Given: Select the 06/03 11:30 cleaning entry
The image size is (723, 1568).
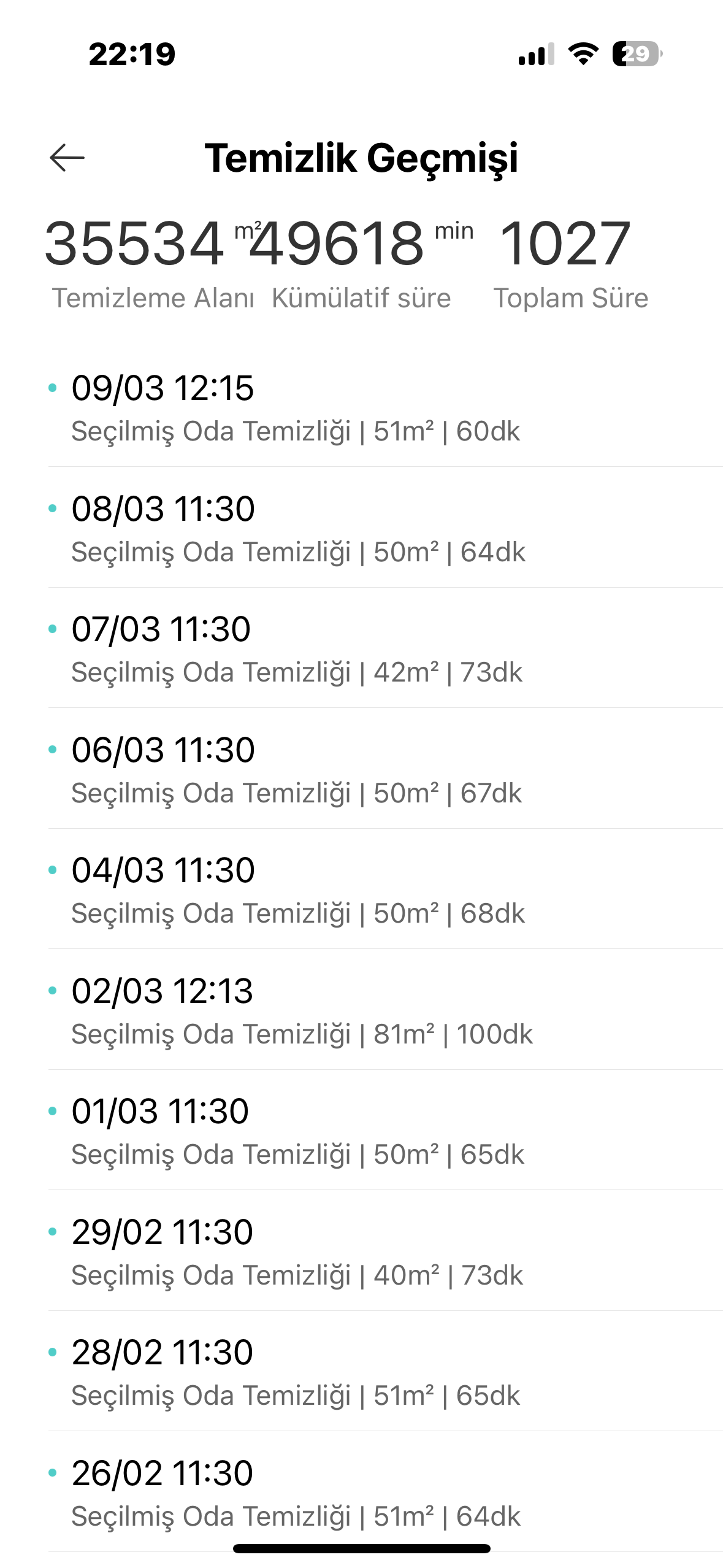Looking at the screenshot, I should (385, 769).
